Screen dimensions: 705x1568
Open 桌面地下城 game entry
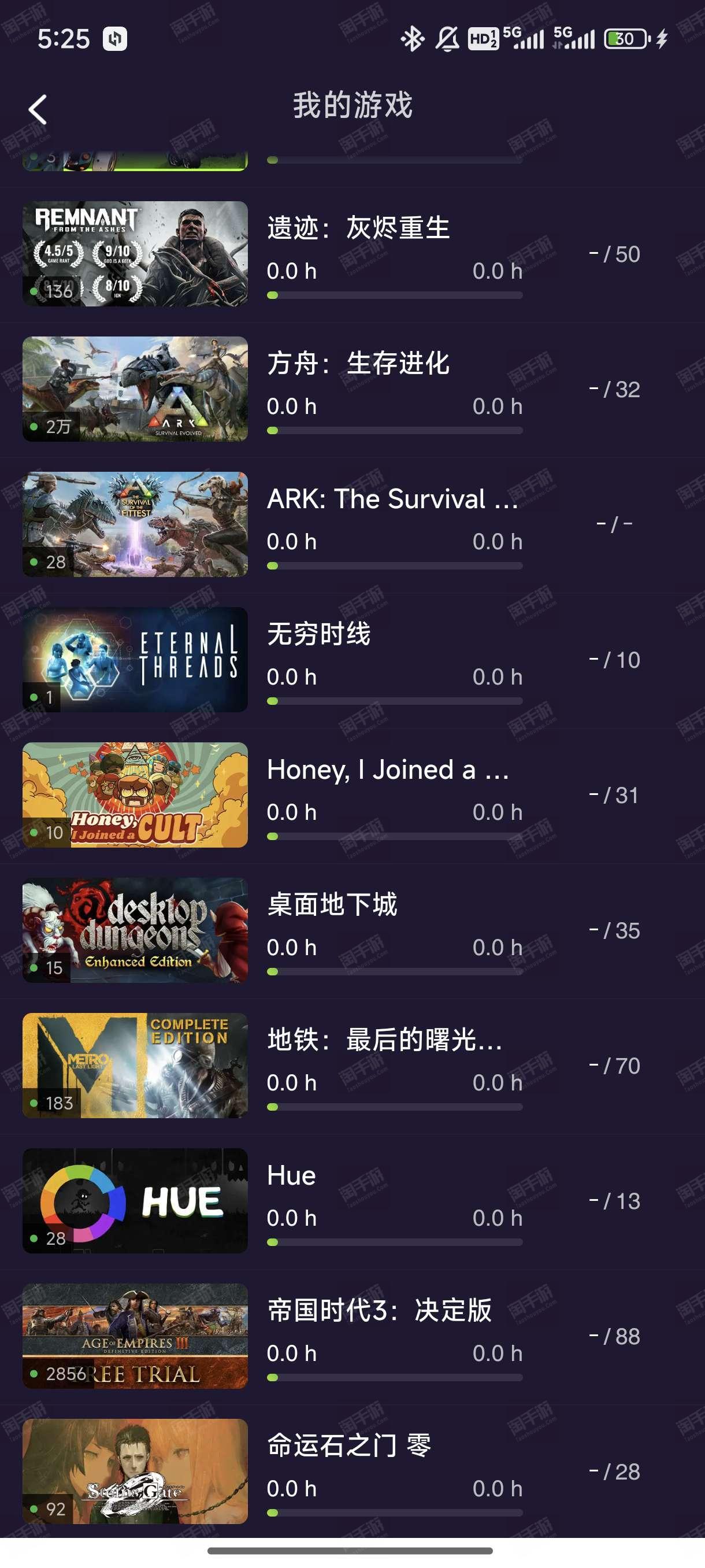pyautogui.click(x=352, y=930)
